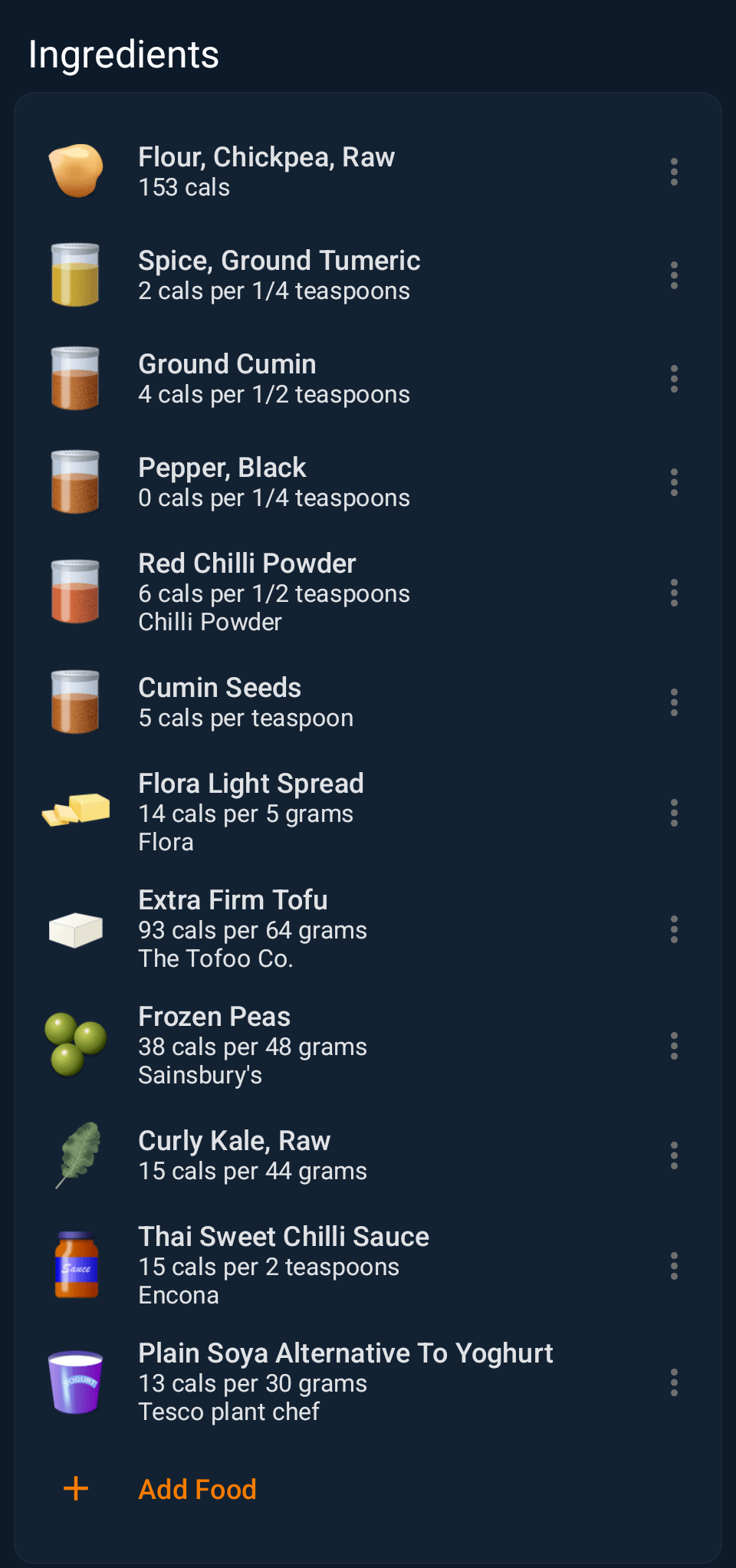Tap the options dots for Red Chilli Powder
Screen dimensions: 736x1568
point(674,593)
